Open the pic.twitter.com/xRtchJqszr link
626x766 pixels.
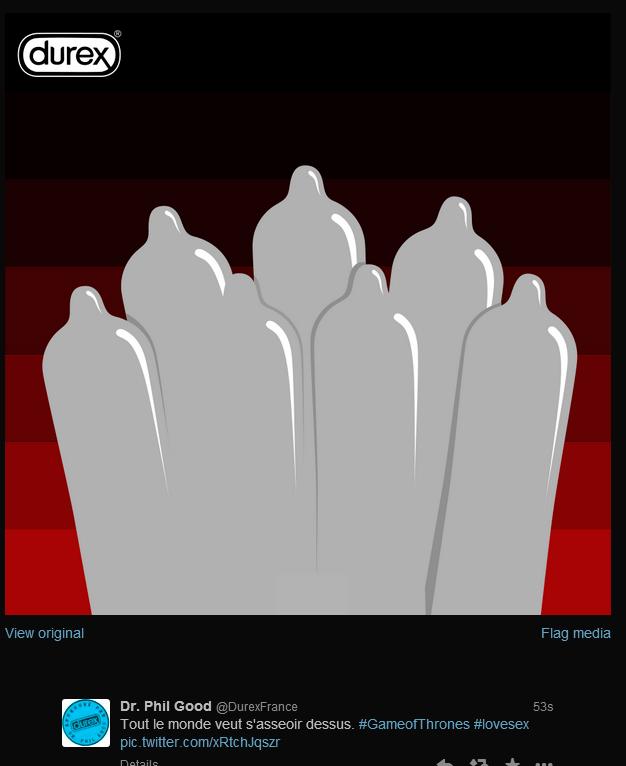pos(200,742)
